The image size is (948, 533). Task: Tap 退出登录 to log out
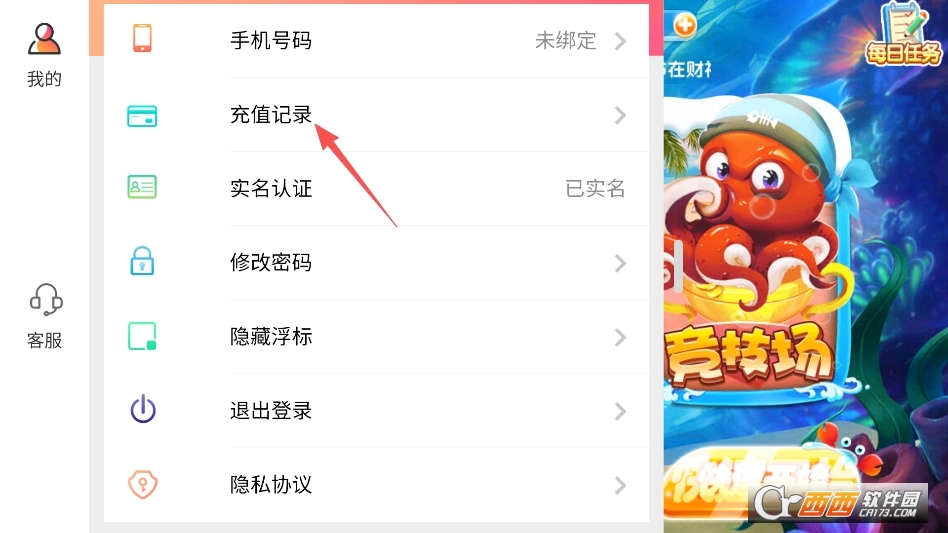tap(376, 411)
